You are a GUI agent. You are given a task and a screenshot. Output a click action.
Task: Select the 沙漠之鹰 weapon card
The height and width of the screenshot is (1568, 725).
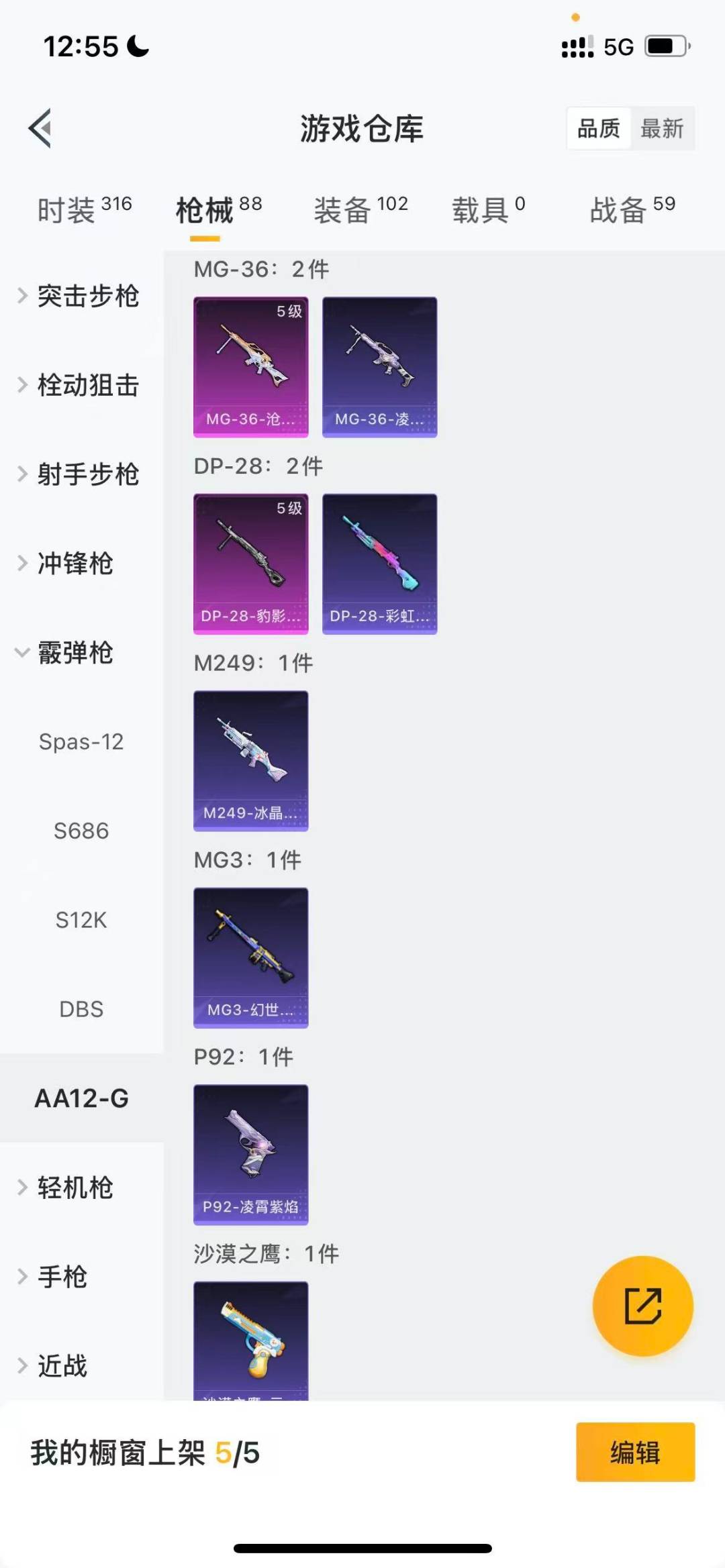250,1342
